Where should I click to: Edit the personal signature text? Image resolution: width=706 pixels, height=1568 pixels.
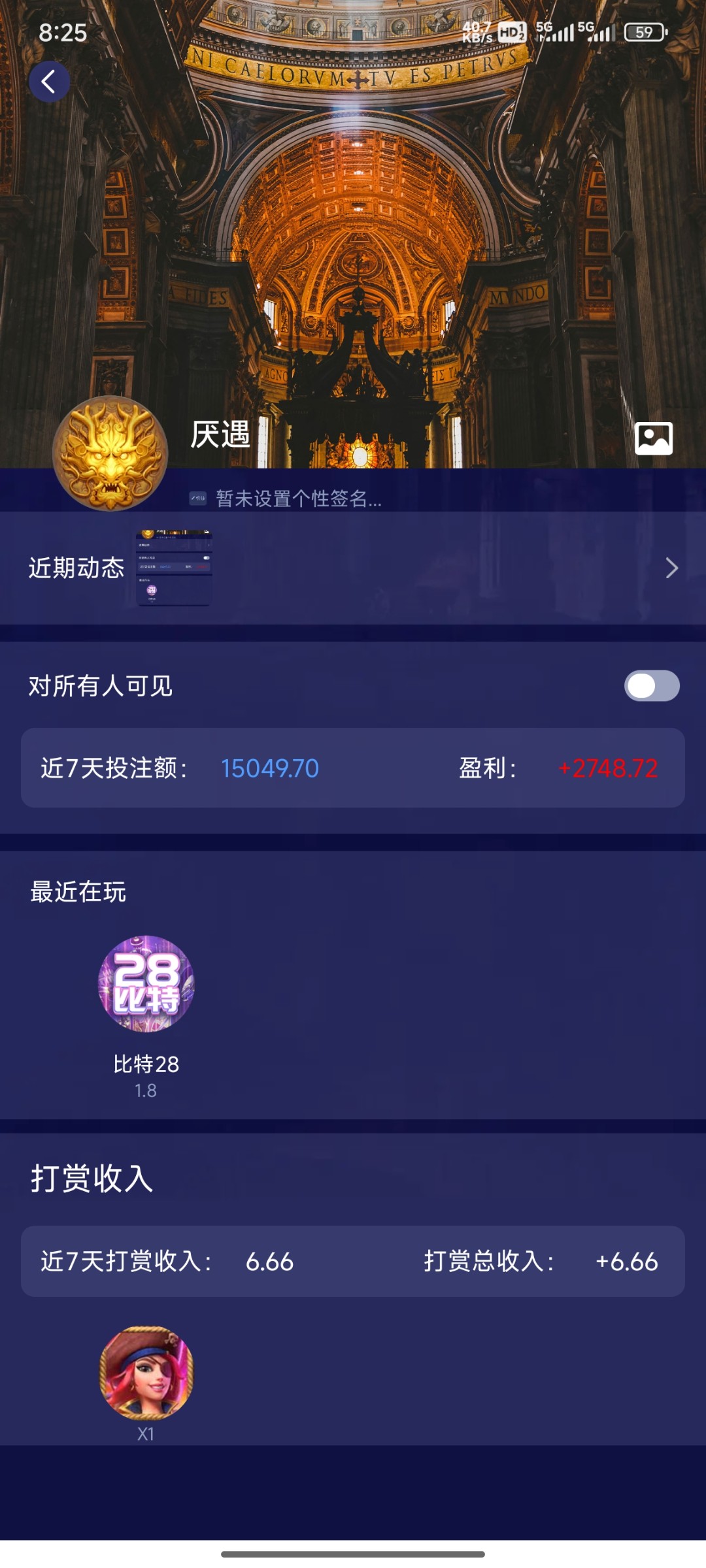(297, 499)
